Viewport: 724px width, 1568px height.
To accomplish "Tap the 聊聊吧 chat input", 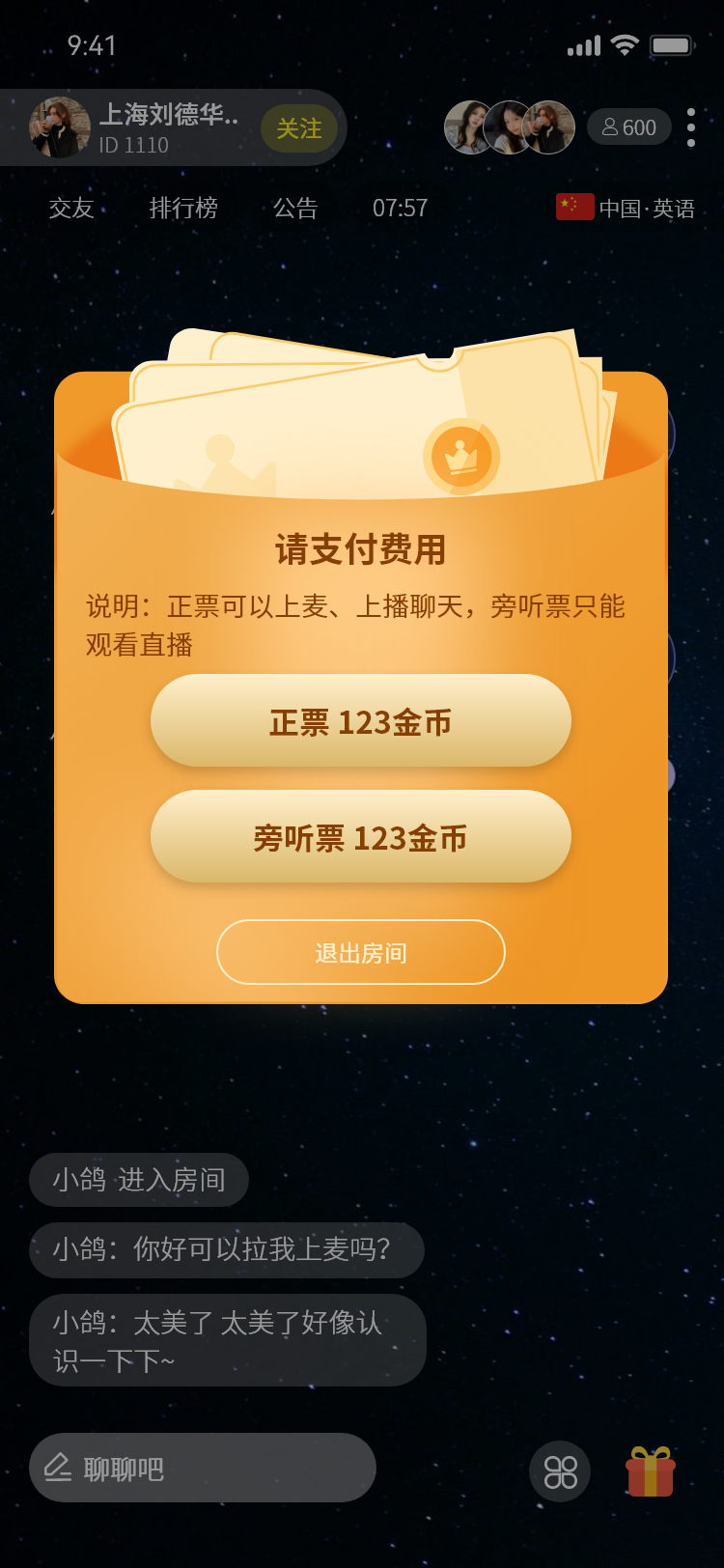I will coord(203,1468).
